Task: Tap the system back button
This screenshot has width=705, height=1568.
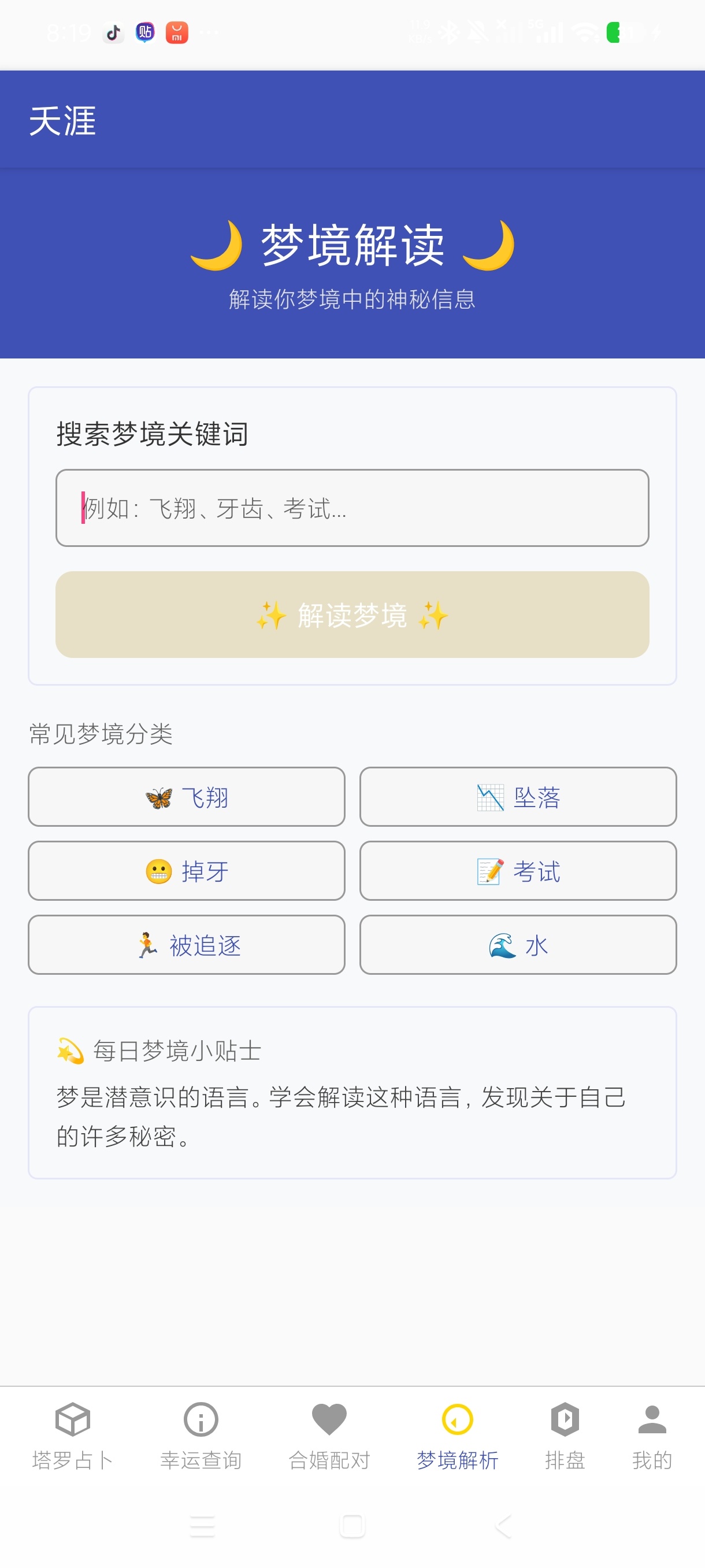Action: [503, 1526]
